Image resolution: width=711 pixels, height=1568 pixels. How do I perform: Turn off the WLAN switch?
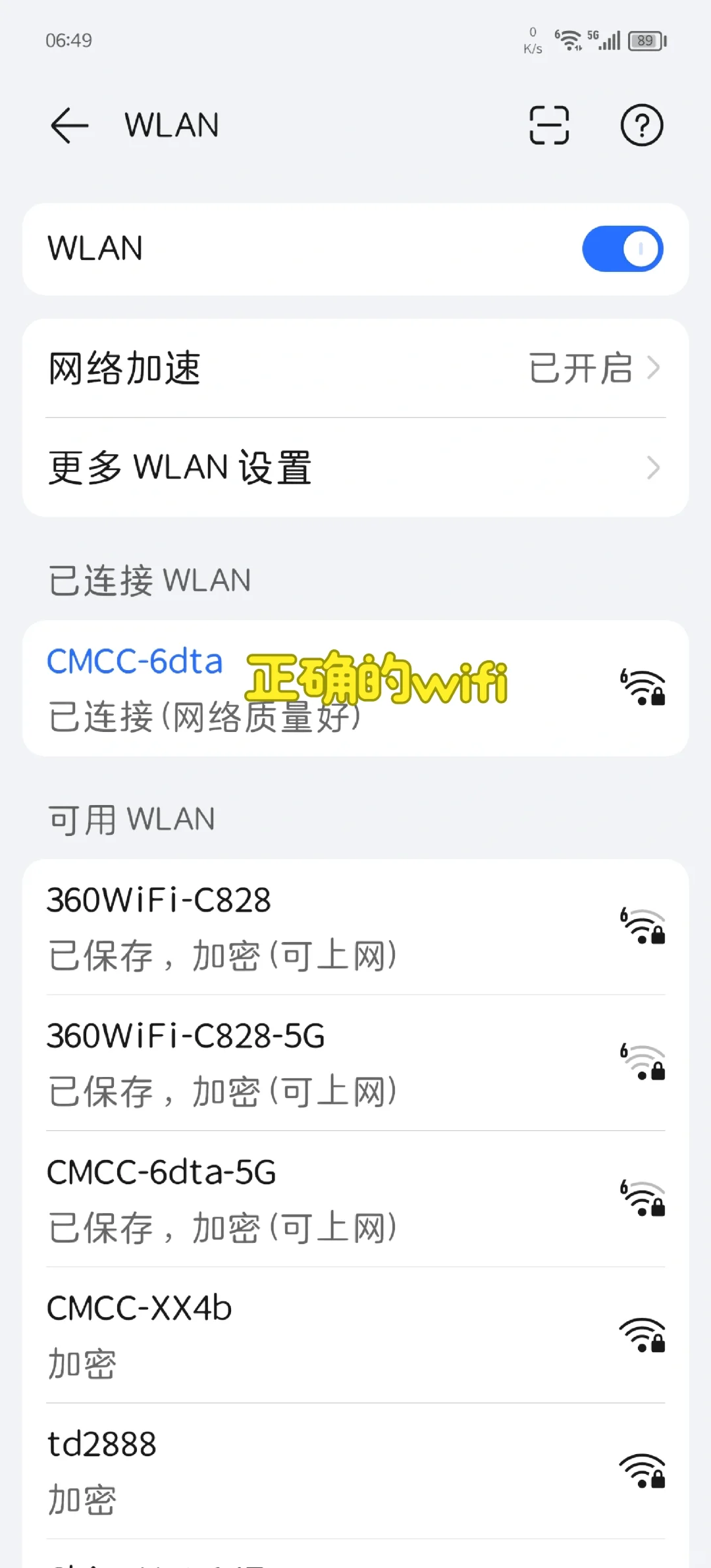tap(622, 249)
